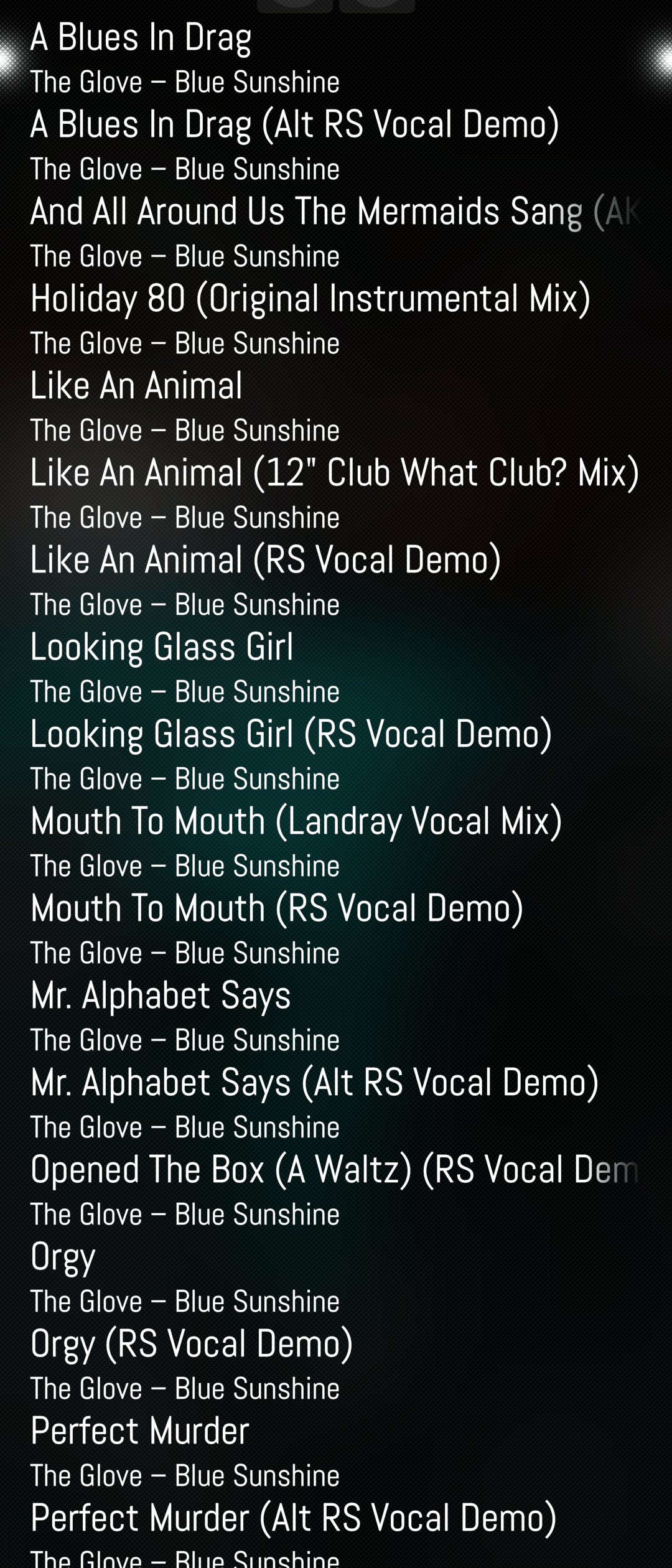Play the song A Blues In Drag
This screenshot has width=672, height=1568.
click(x=141, y=37)
